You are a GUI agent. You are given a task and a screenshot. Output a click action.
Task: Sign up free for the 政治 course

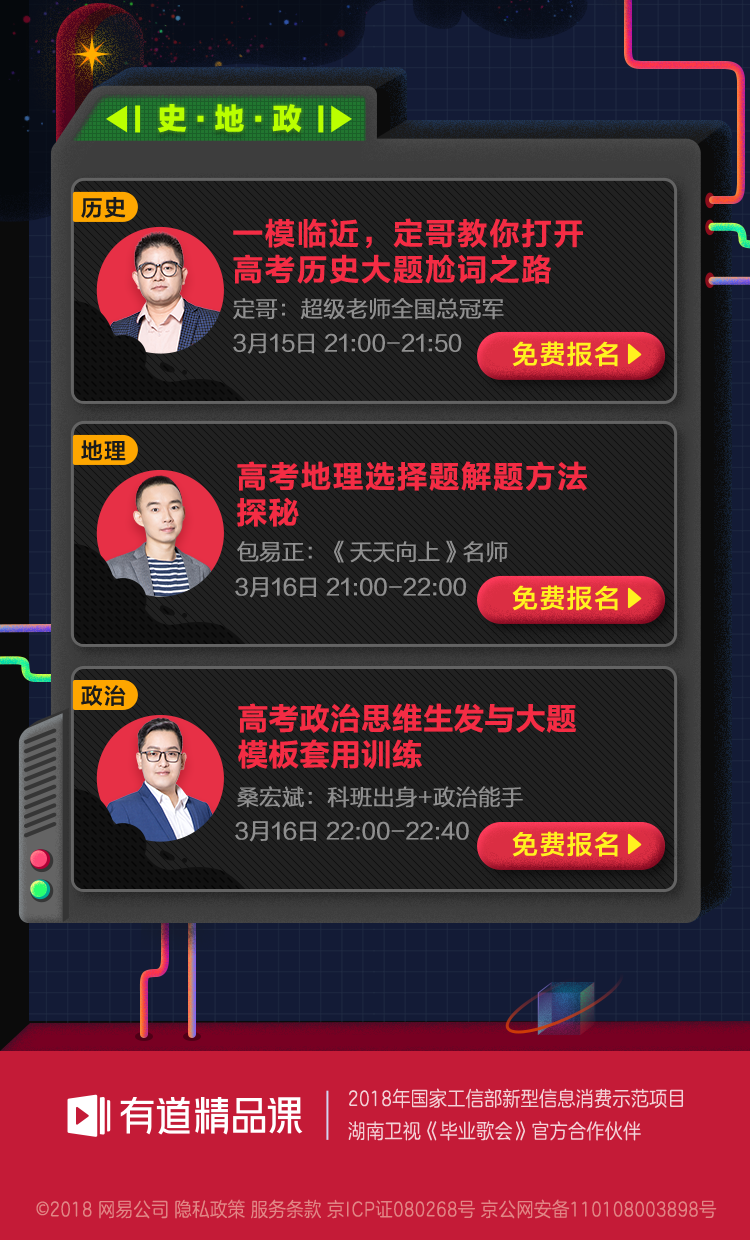571,845
